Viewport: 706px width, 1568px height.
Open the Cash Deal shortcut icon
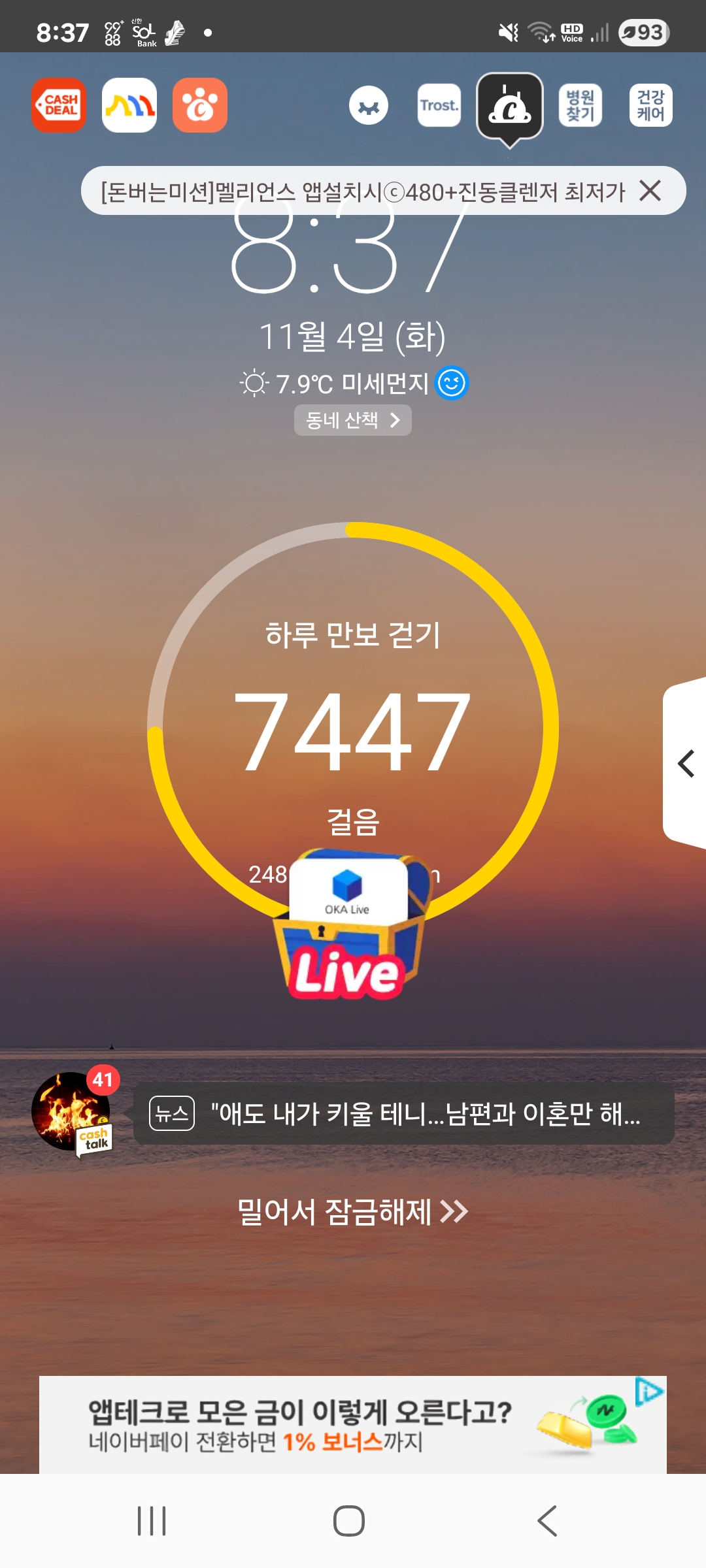(59, 105)
